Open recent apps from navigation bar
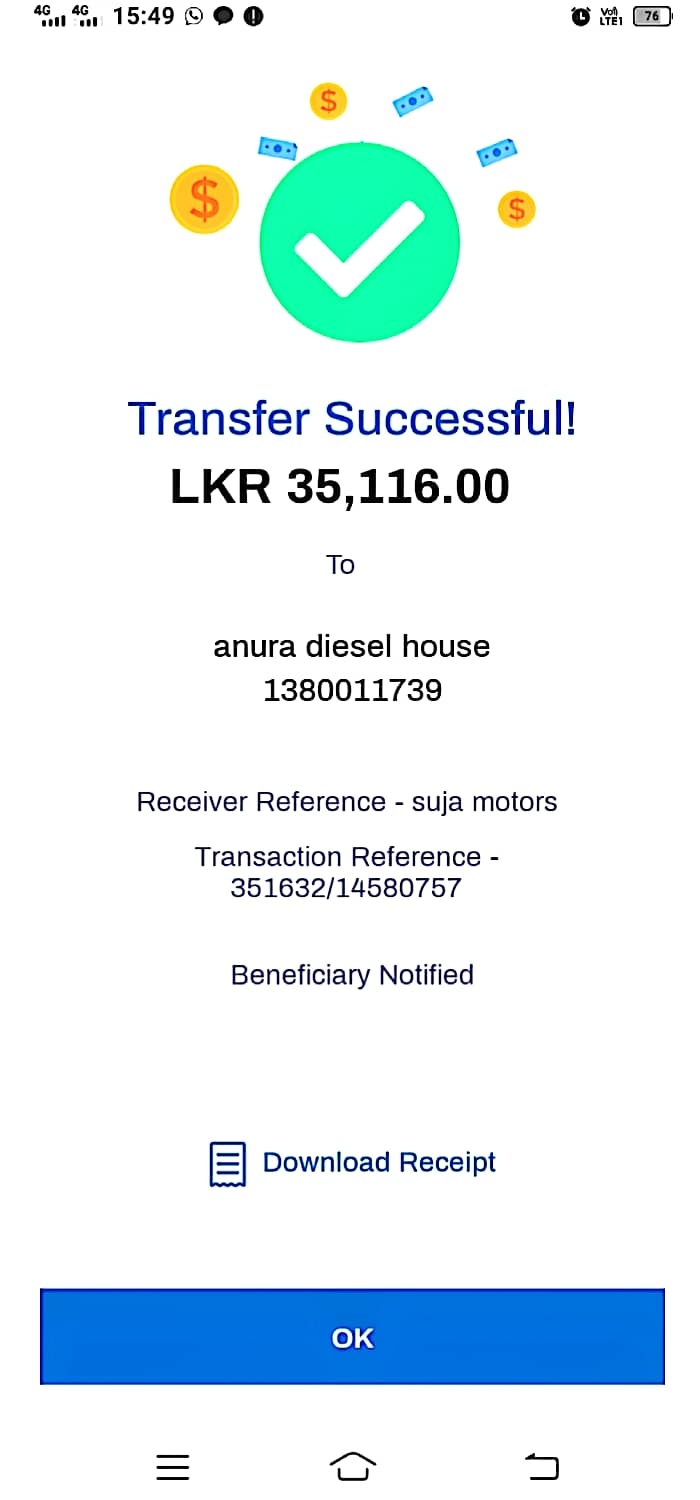The height and width of the screenshot is (1500, 700). pos(173,1466)
